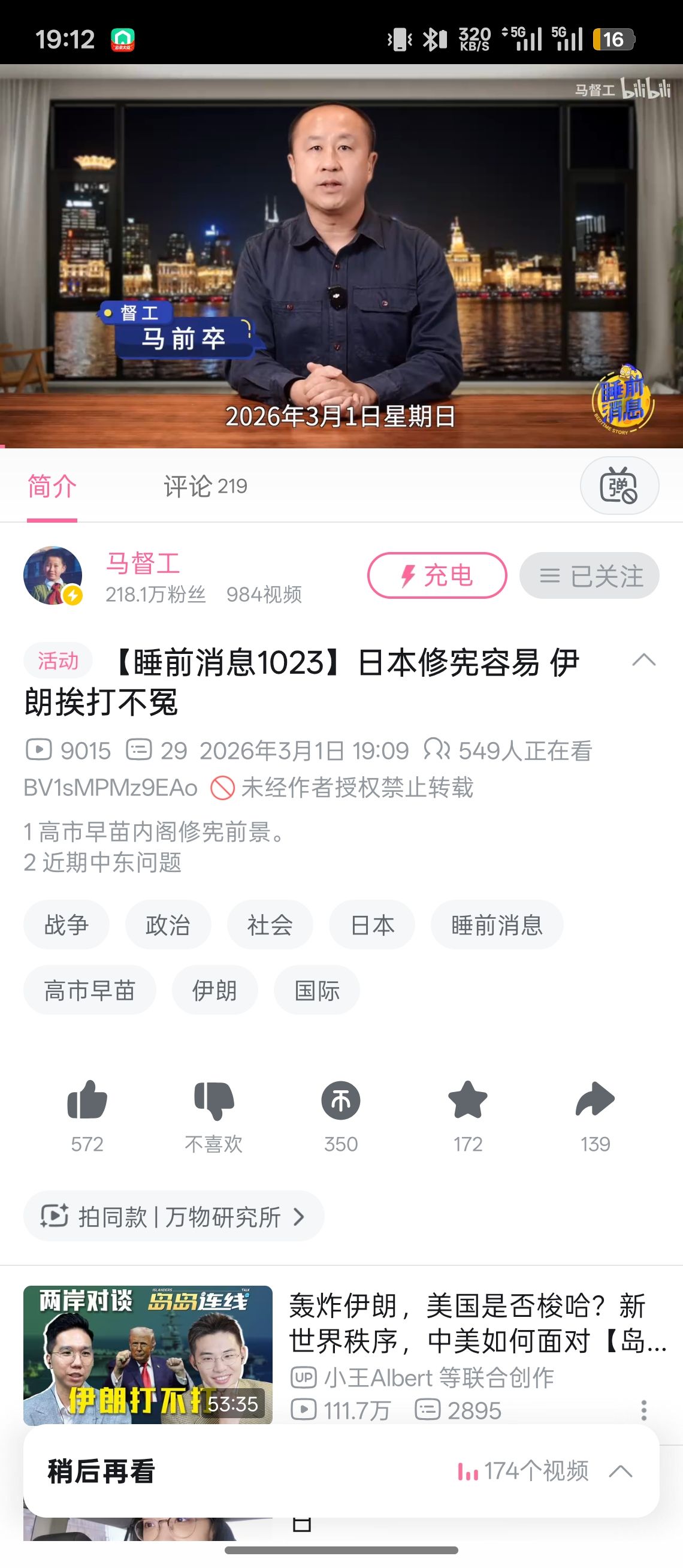Viewport: 683px width, 1568px height.
Task: Select the 高市早苗 tag
Action: [x=89, y=990]
